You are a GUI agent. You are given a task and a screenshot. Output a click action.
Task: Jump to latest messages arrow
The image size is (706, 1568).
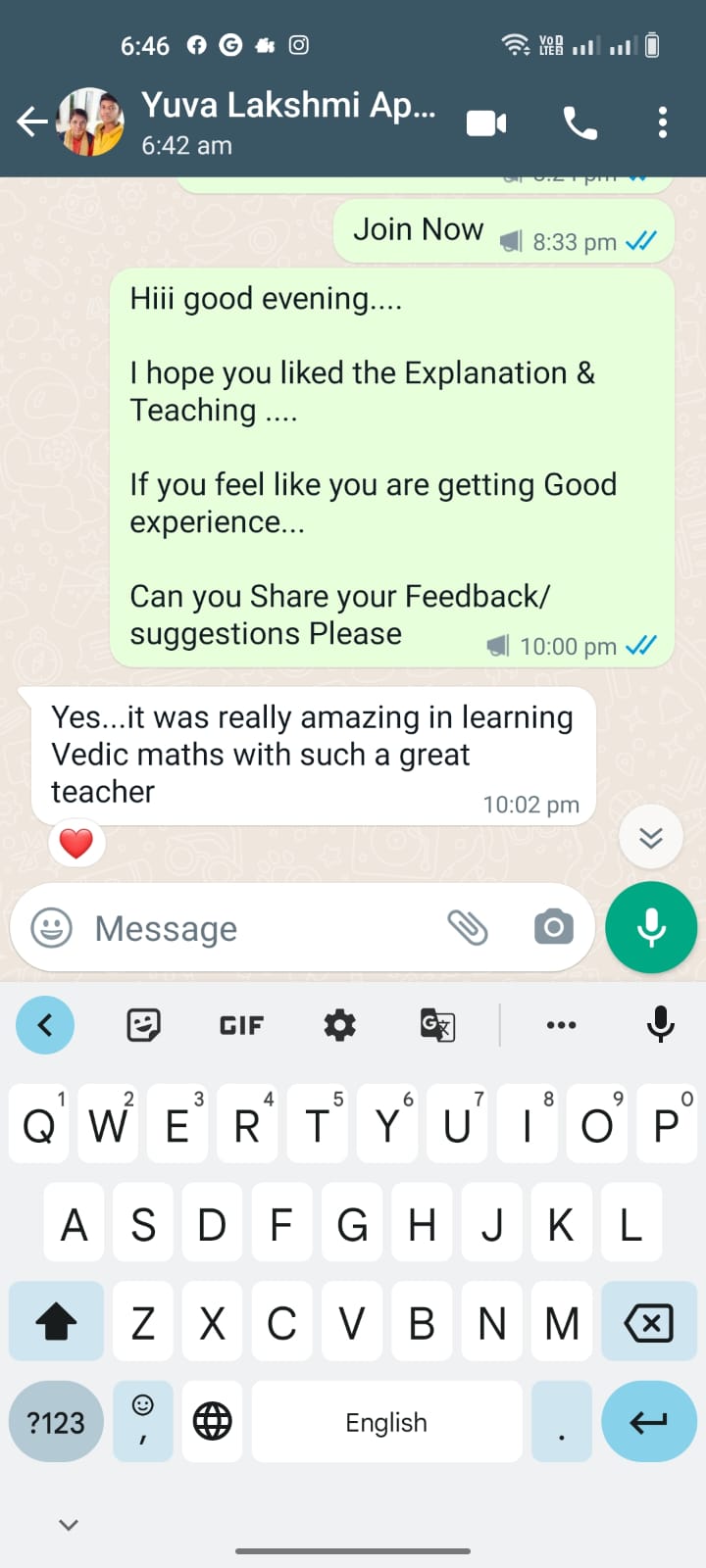tap(650, 837)
